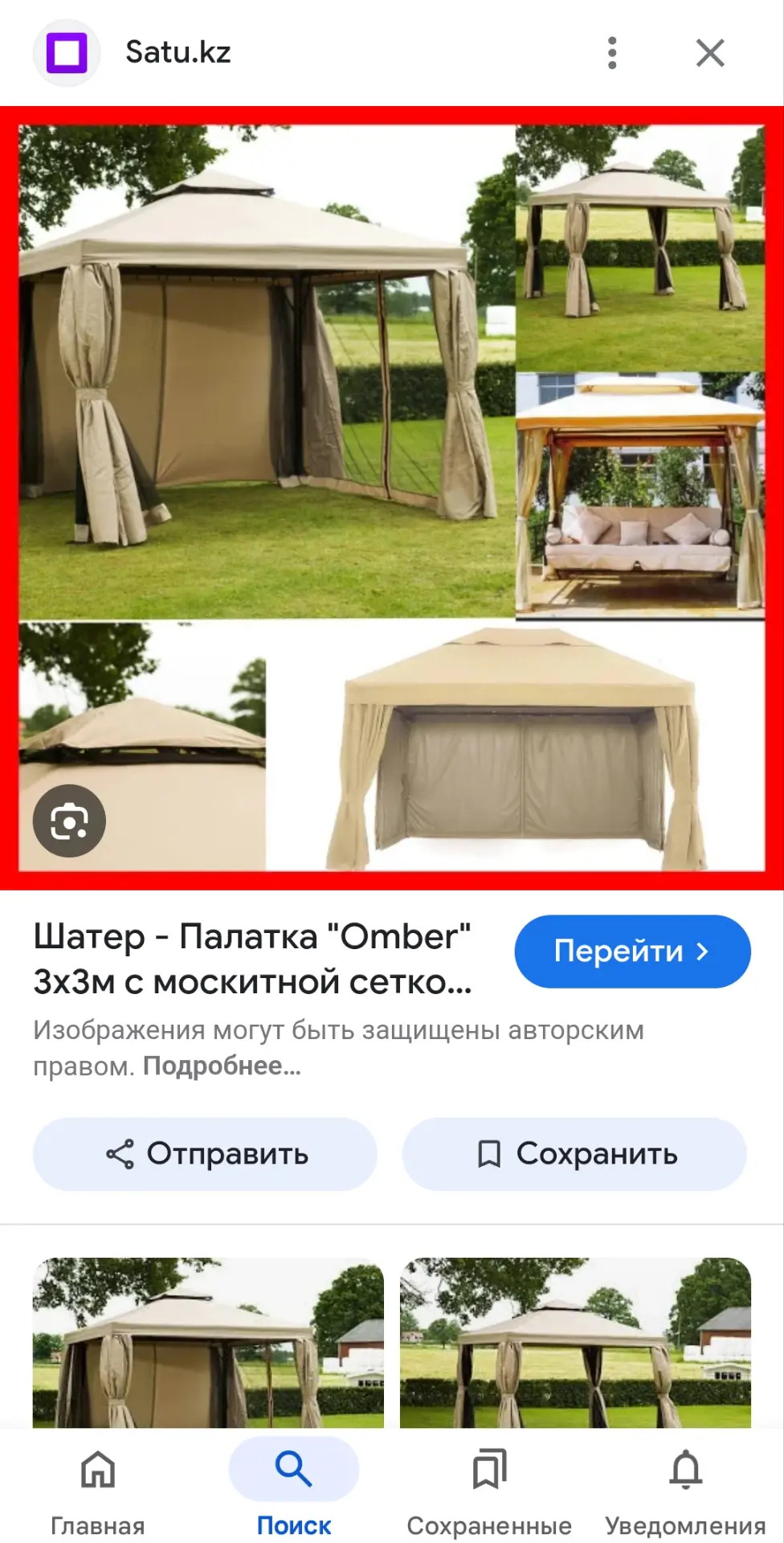
Task: Save the image with Сохранить
Action: [x=574, y=1154]
